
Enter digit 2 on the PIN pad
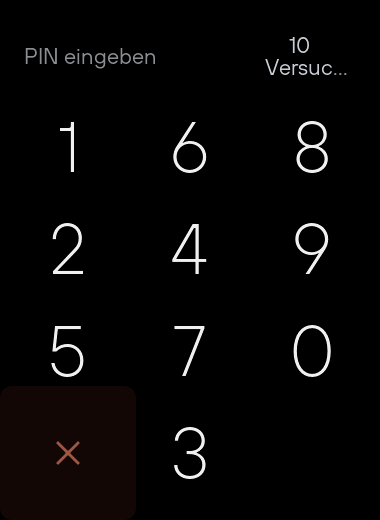click(x=68, y=249)
